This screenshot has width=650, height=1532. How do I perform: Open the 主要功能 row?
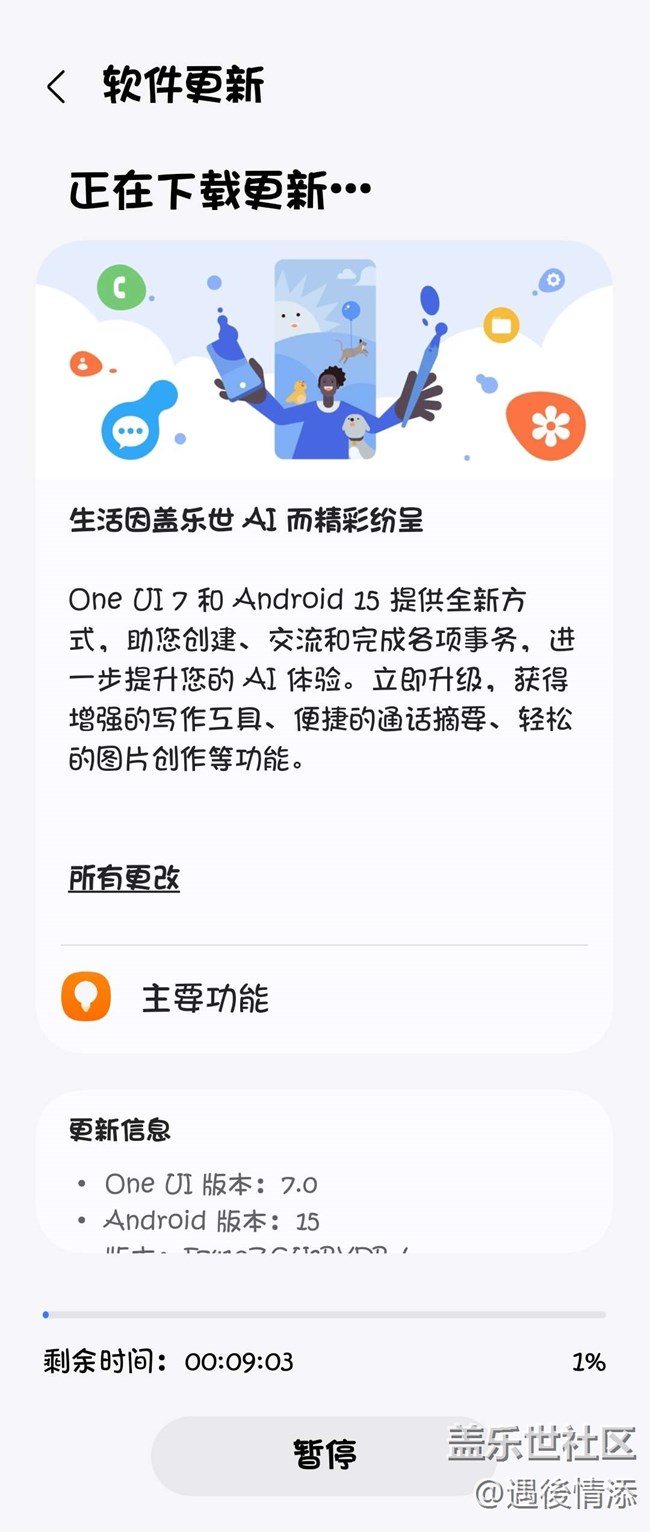(x=324, y=998)
